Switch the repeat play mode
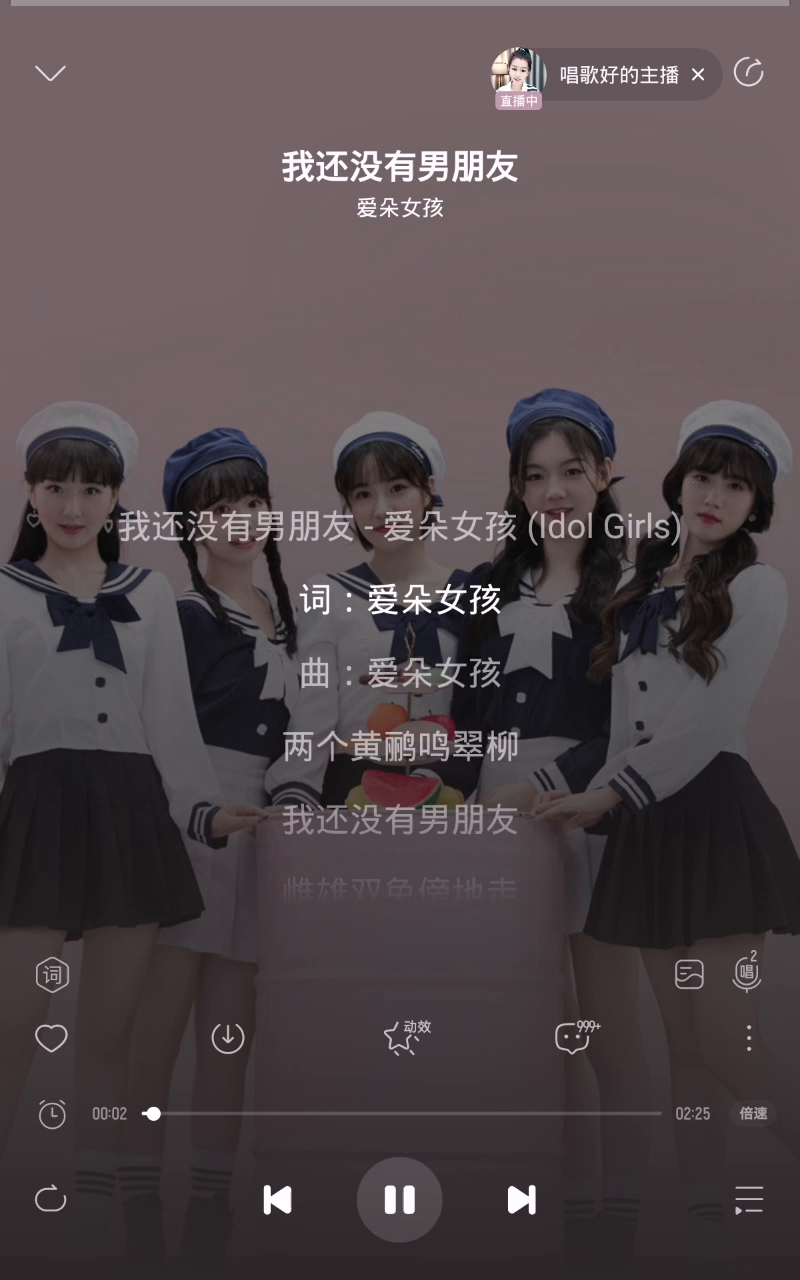 50,1199
